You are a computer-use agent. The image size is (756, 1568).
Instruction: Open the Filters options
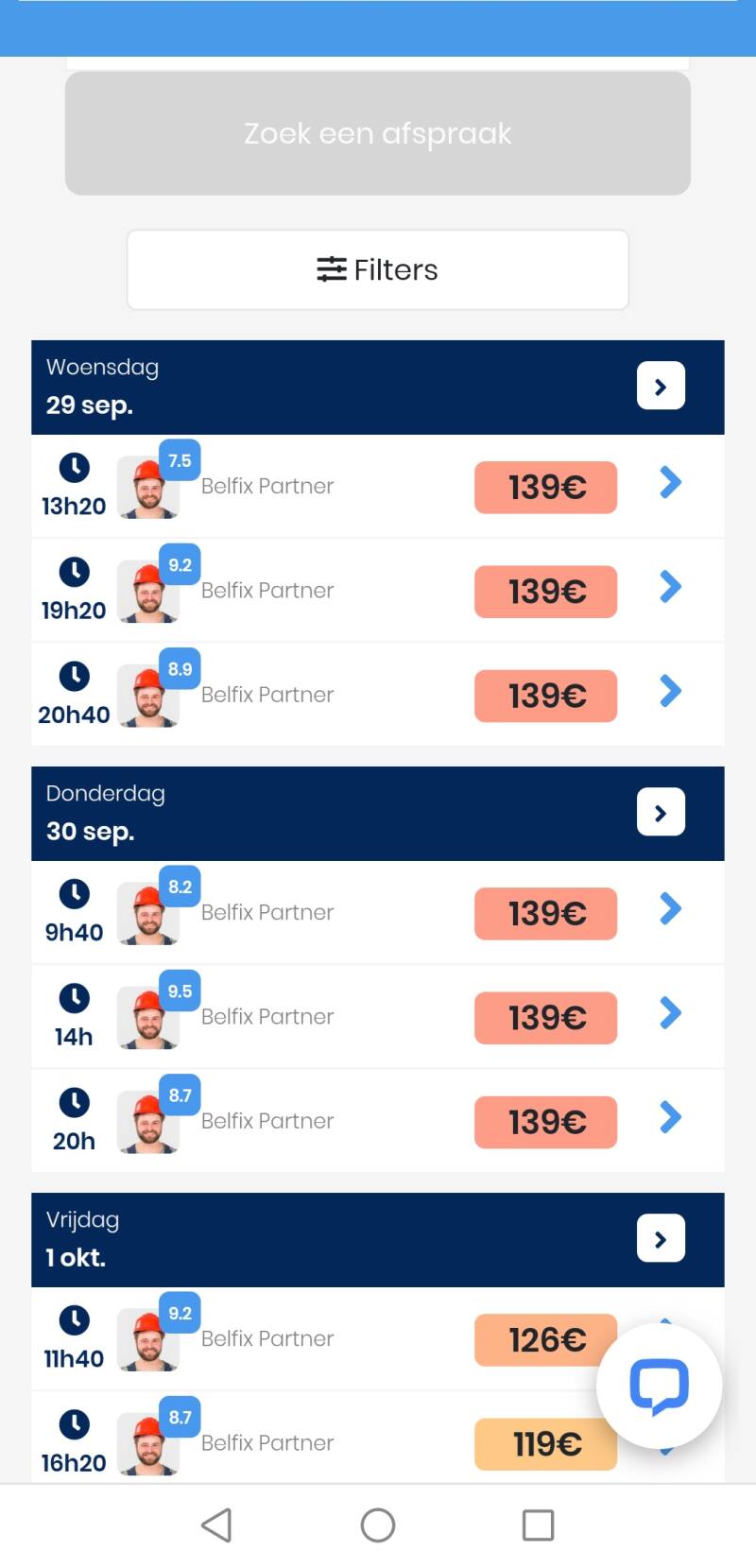(x=378, y=270)
